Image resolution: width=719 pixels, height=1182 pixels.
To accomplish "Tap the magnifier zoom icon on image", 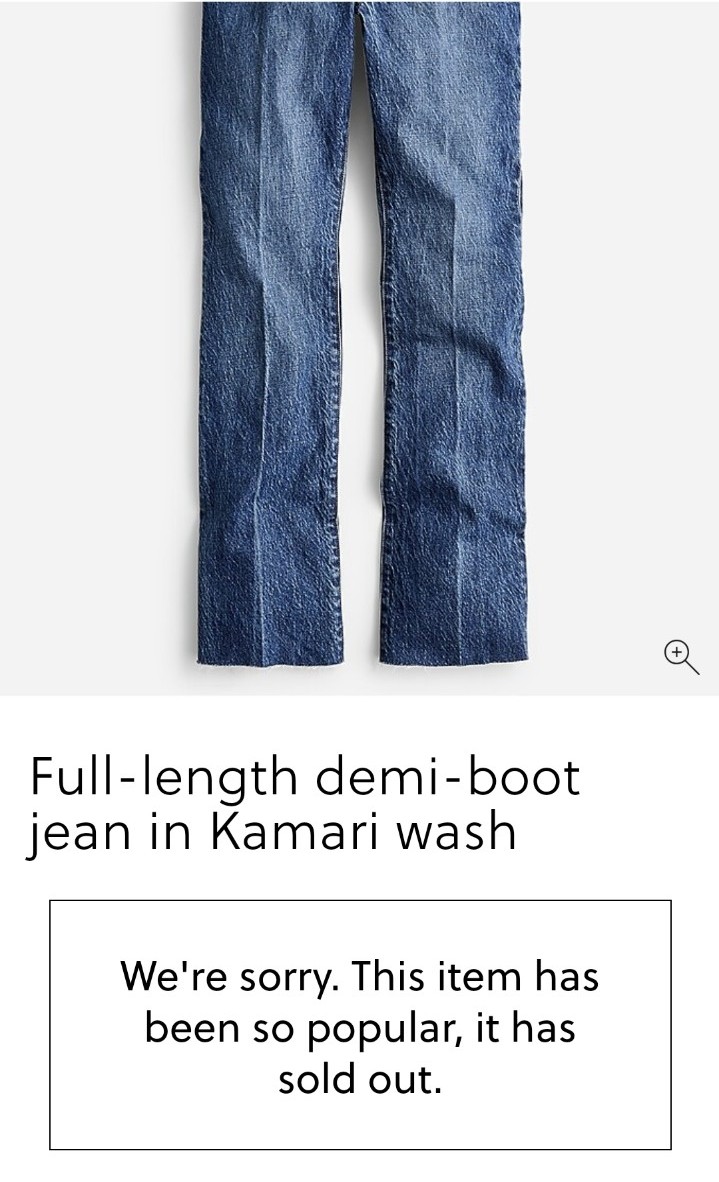I will tap(681, 657).
